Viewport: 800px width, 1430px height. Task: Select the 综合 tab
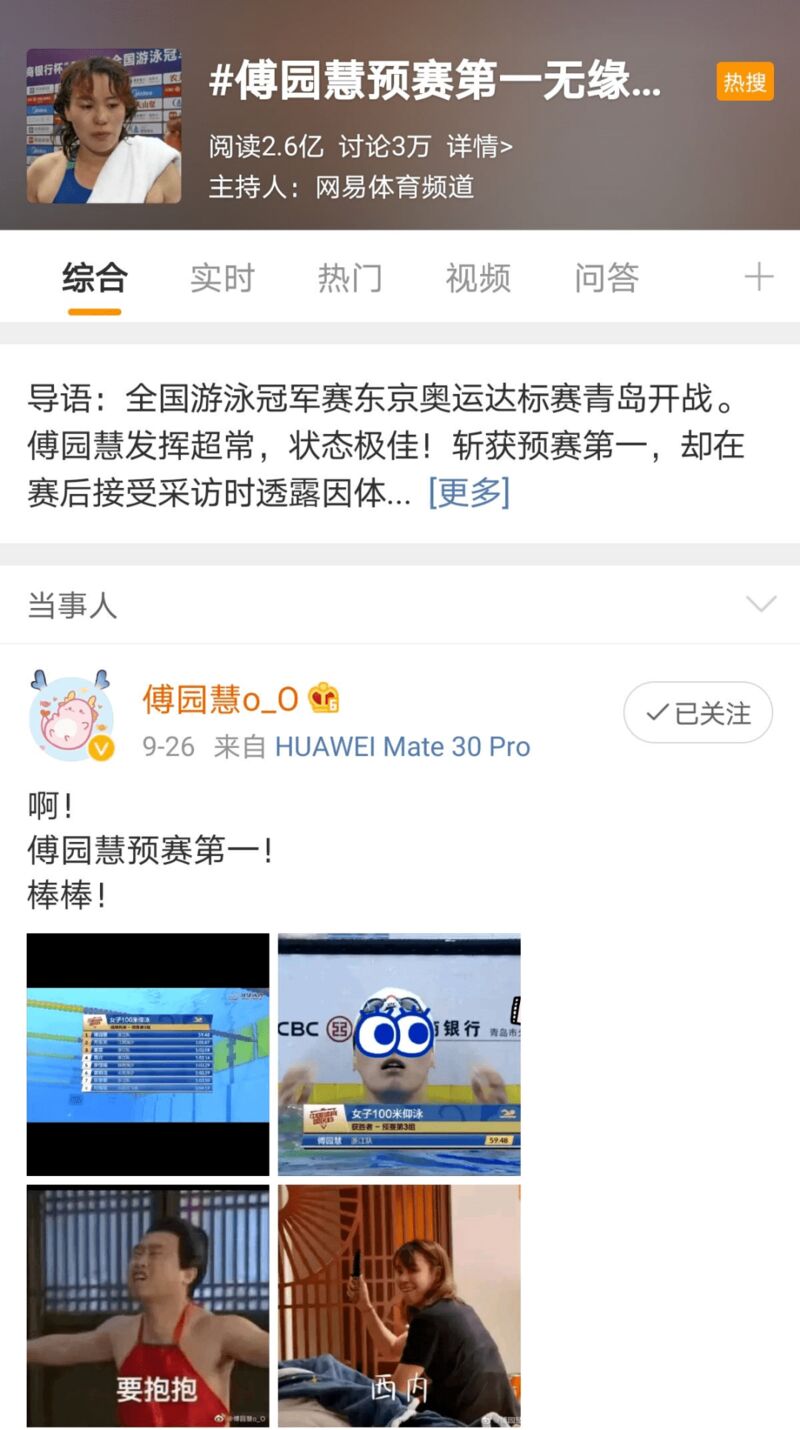95,278
